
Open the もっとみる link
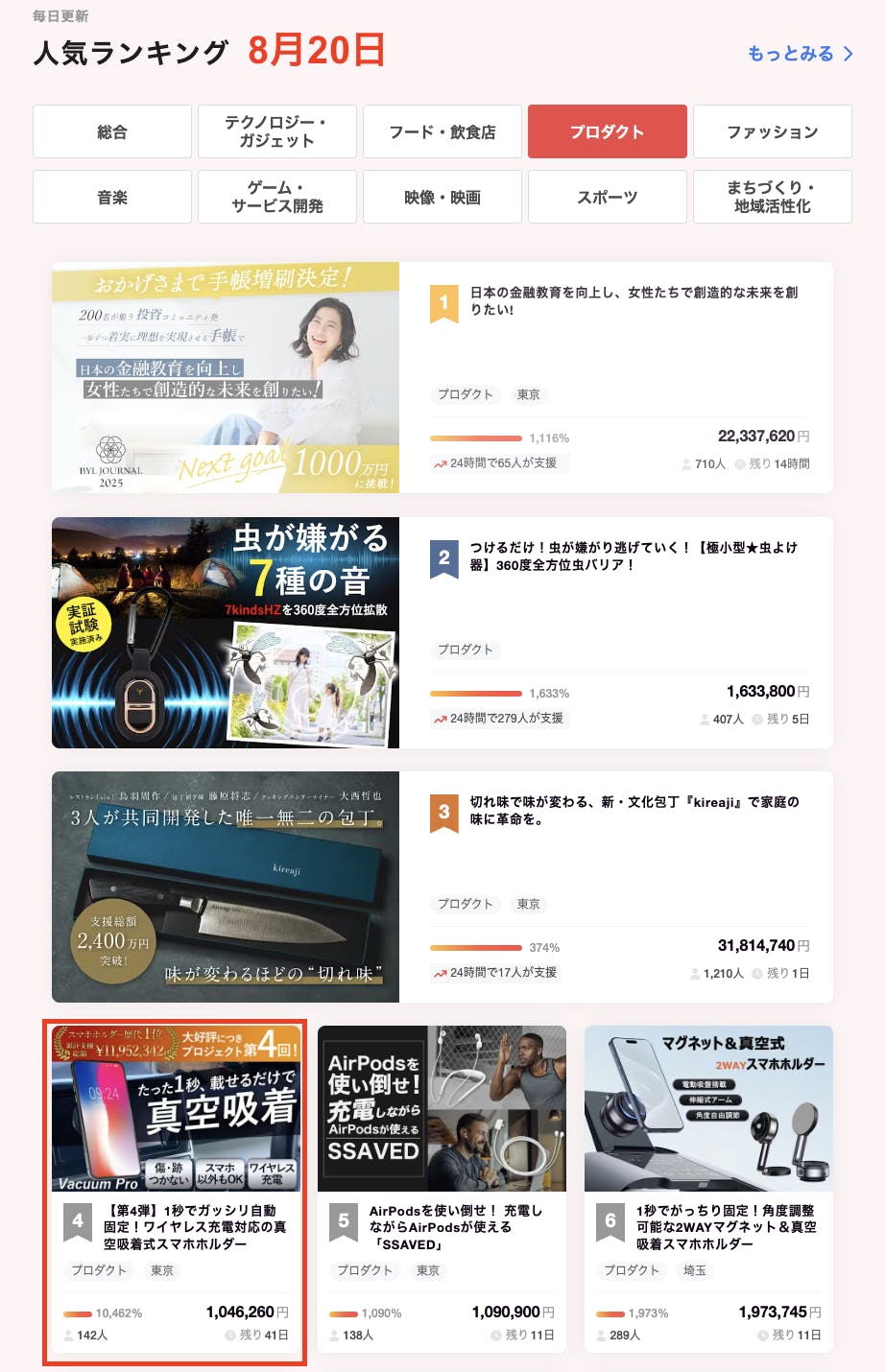tap(799, 54)
